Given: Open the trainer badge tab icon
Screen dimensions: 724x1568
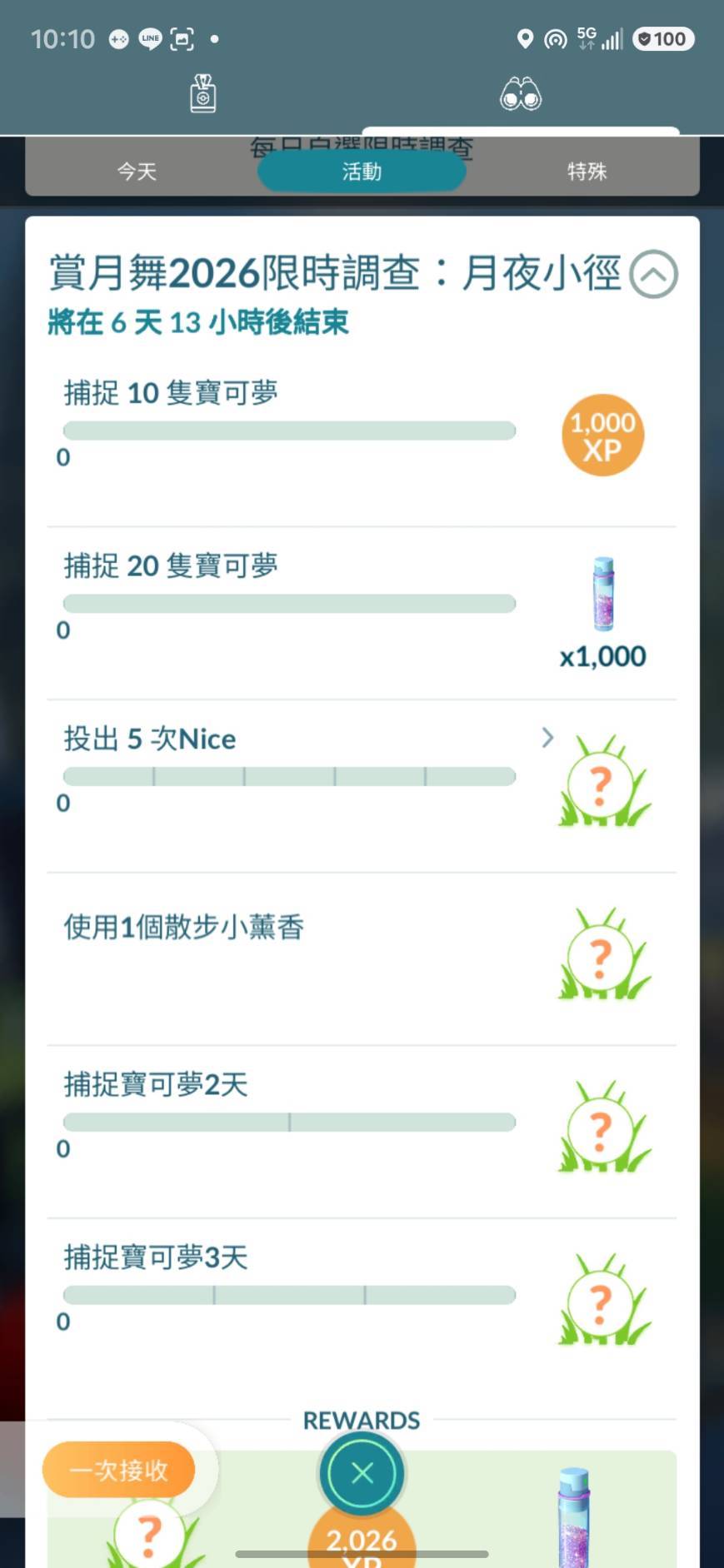Looking at the screenshot, I should (202, 93).
